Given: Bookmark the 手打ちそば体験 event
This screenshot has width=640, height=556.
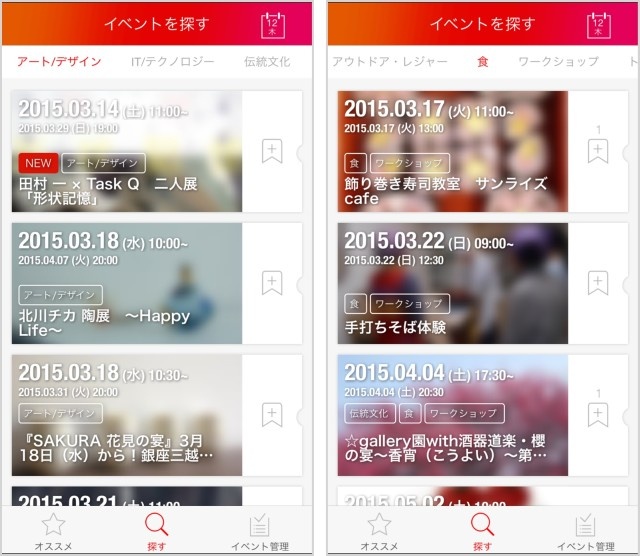Looking at the screenshot, I should point(597,283).
